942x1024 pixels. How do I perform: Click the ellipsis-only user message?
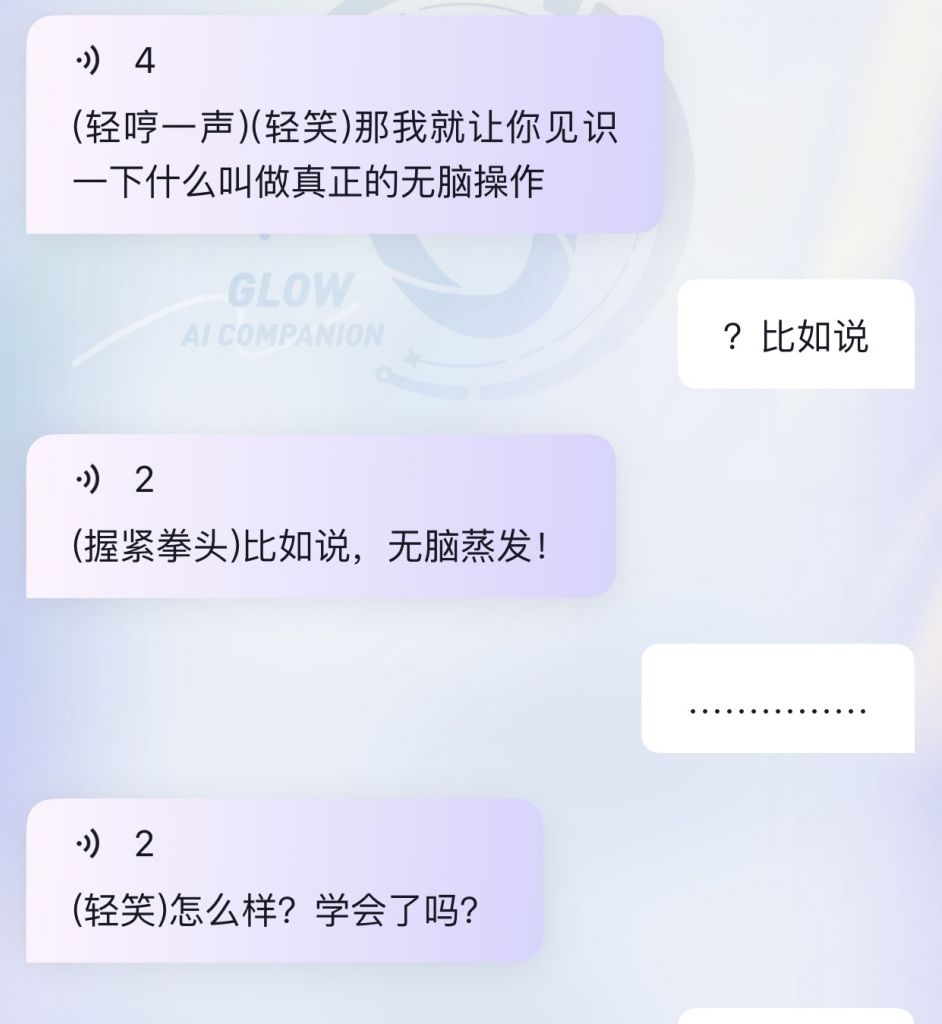(778, 697)
